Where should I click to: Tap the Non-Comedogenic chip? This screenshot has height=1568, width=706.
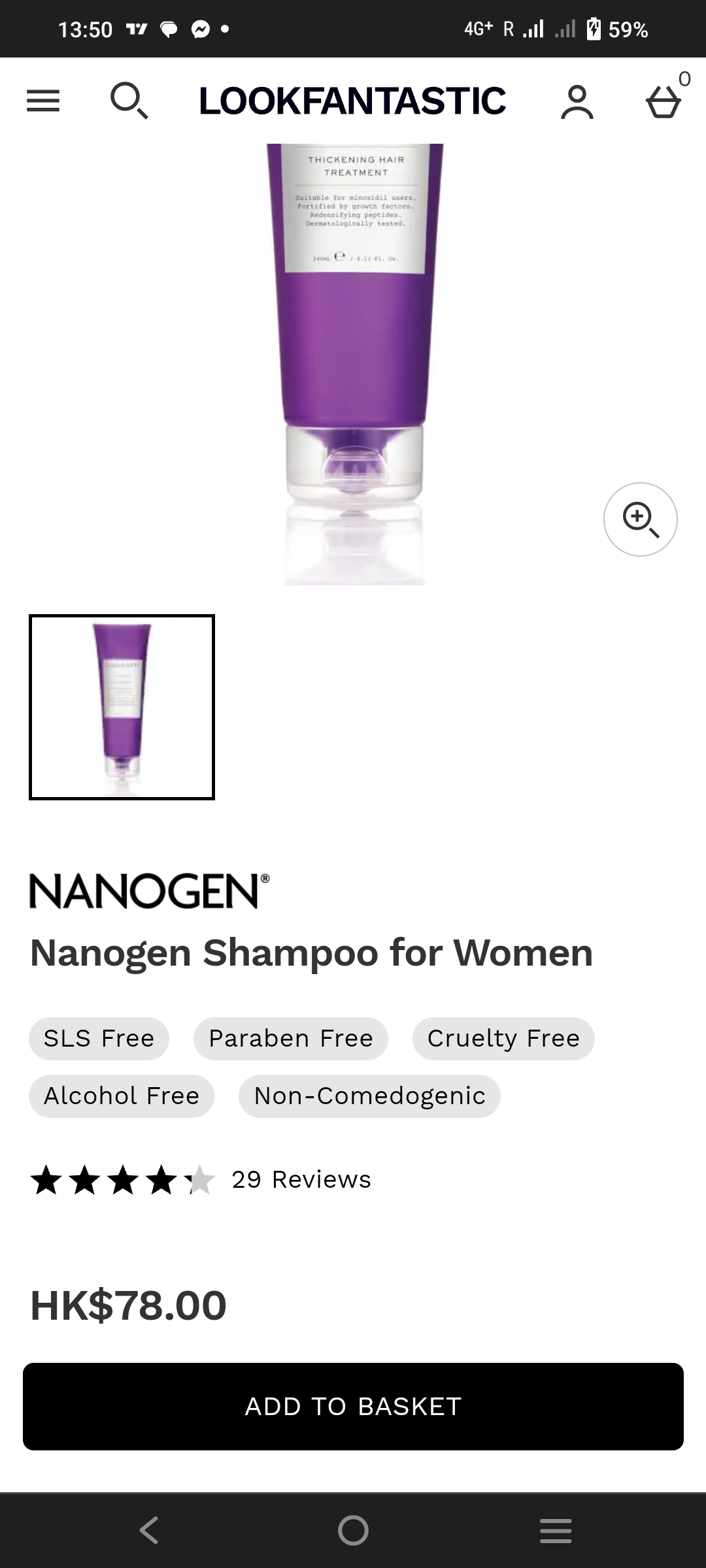click(x=369, y=1096)
